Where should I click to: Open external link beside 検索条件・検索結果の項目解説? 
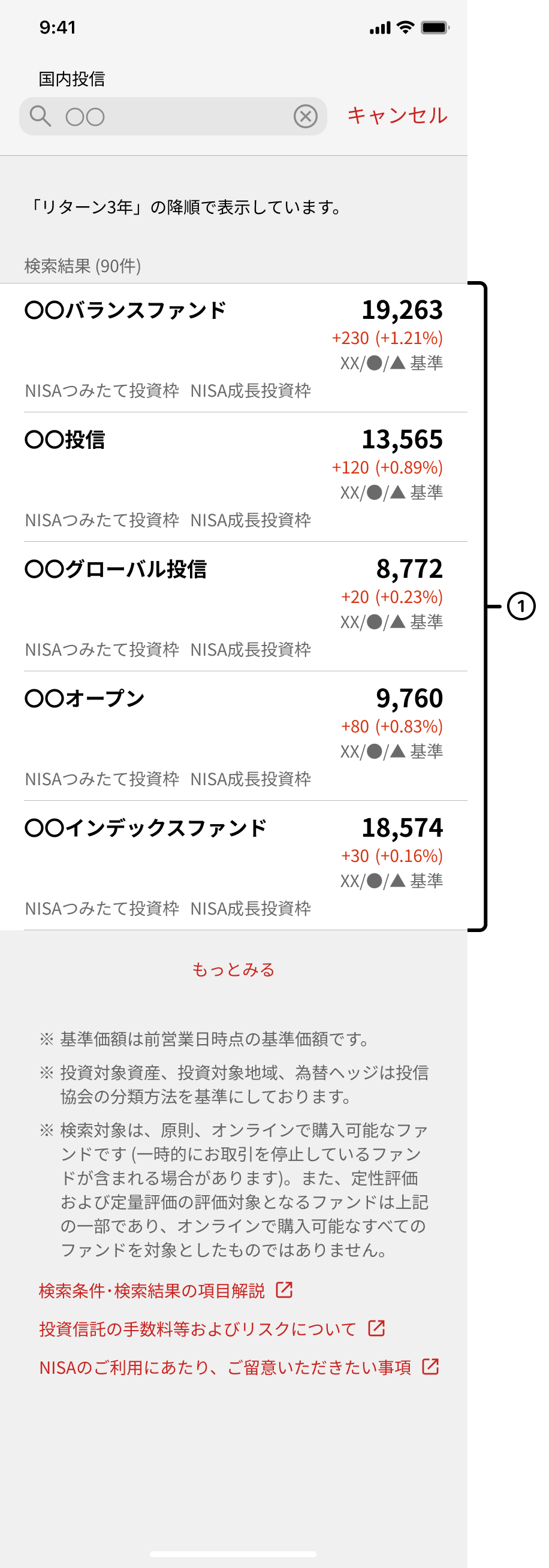point(283,1290)
